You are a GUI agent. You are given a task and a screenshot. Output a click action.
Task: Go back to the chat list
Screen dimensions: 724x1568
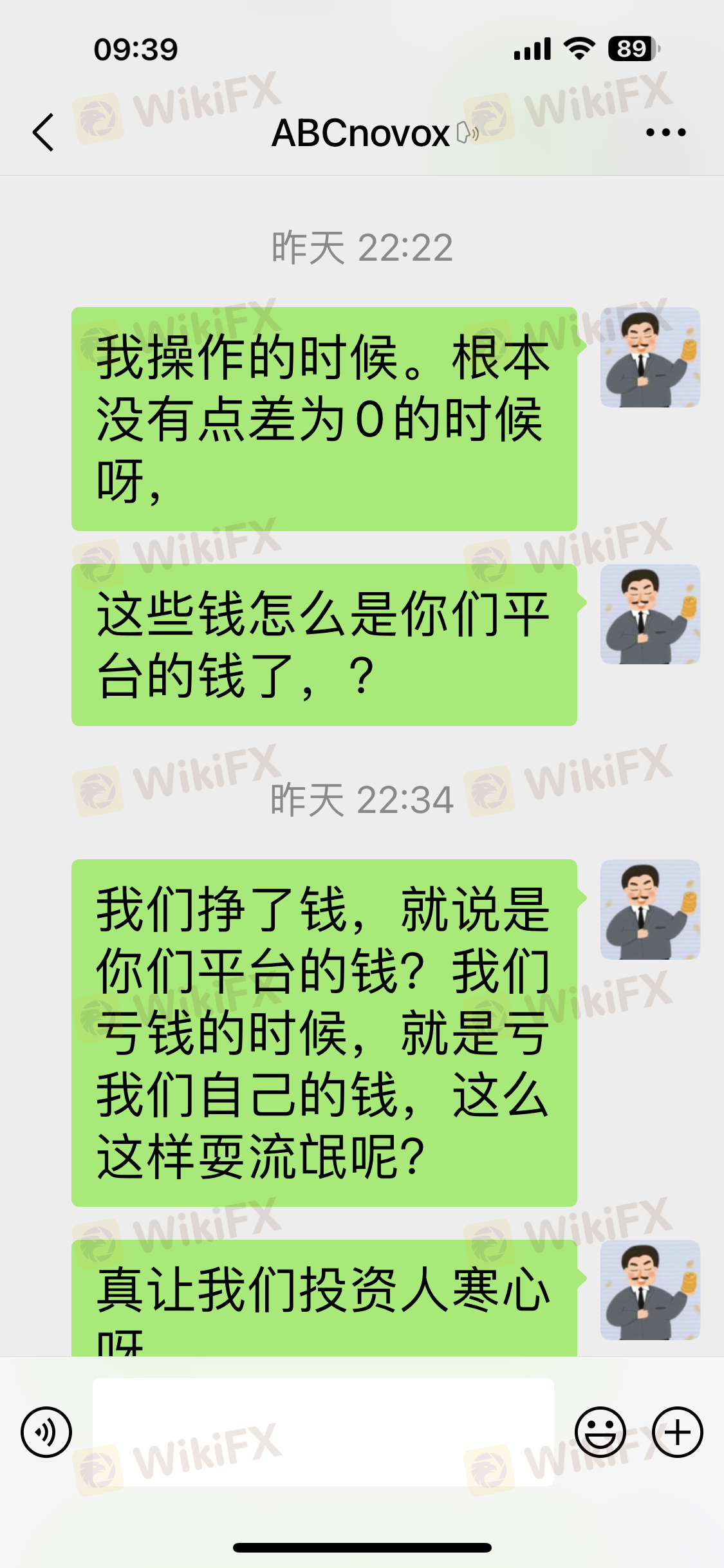[x=43, y=133]
